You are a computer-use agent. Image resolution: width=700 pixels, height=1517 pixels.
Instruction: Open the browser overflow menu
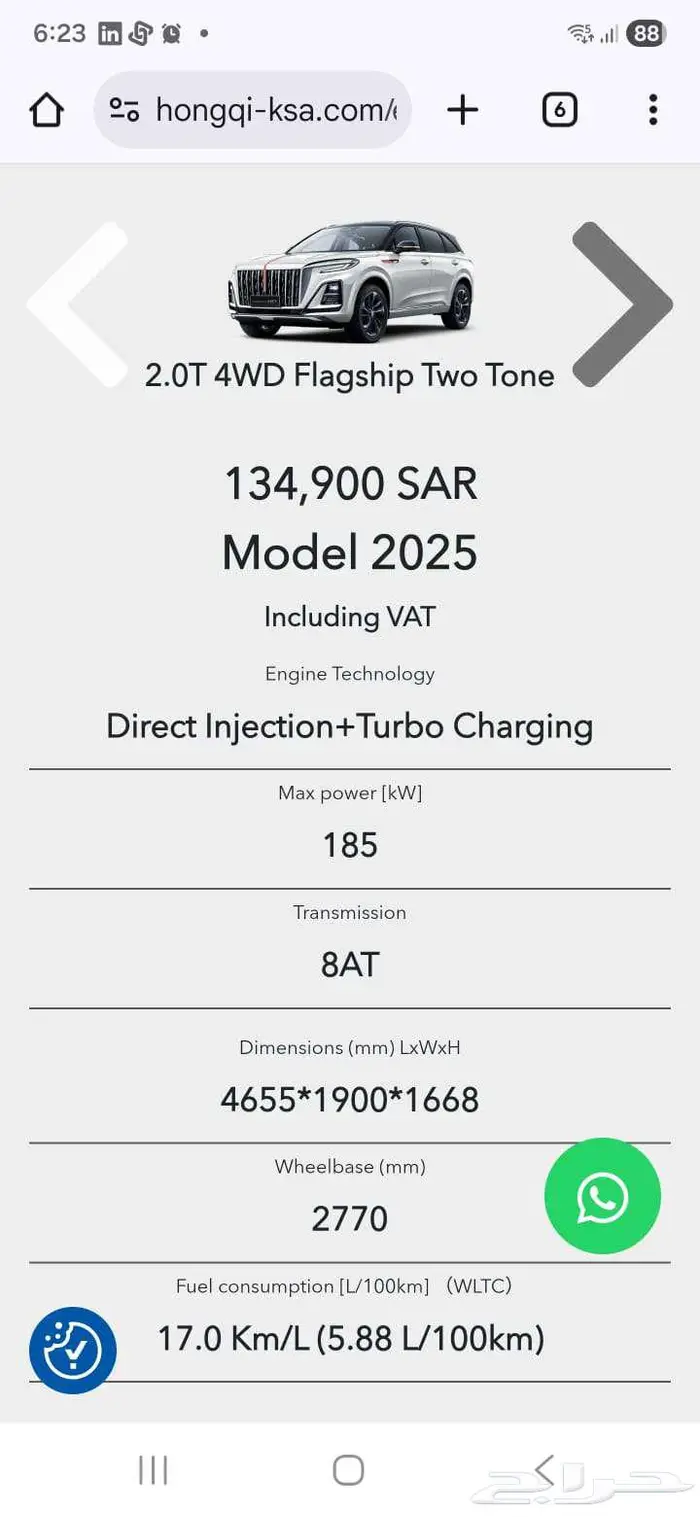(x=652, y=110)
